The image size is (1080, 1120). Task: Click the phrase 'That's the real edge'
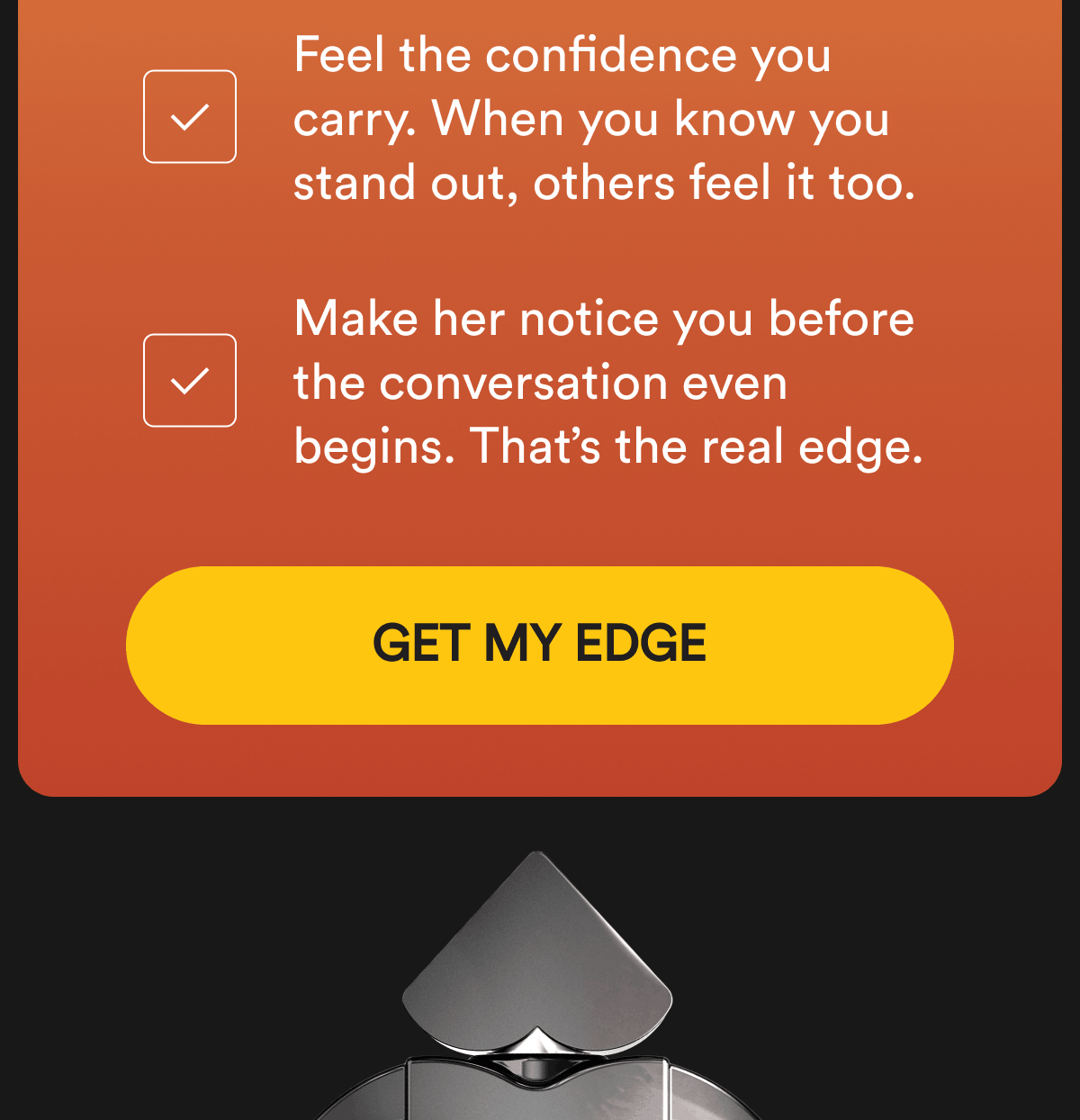pyautogui.click(x=697, y=446)
